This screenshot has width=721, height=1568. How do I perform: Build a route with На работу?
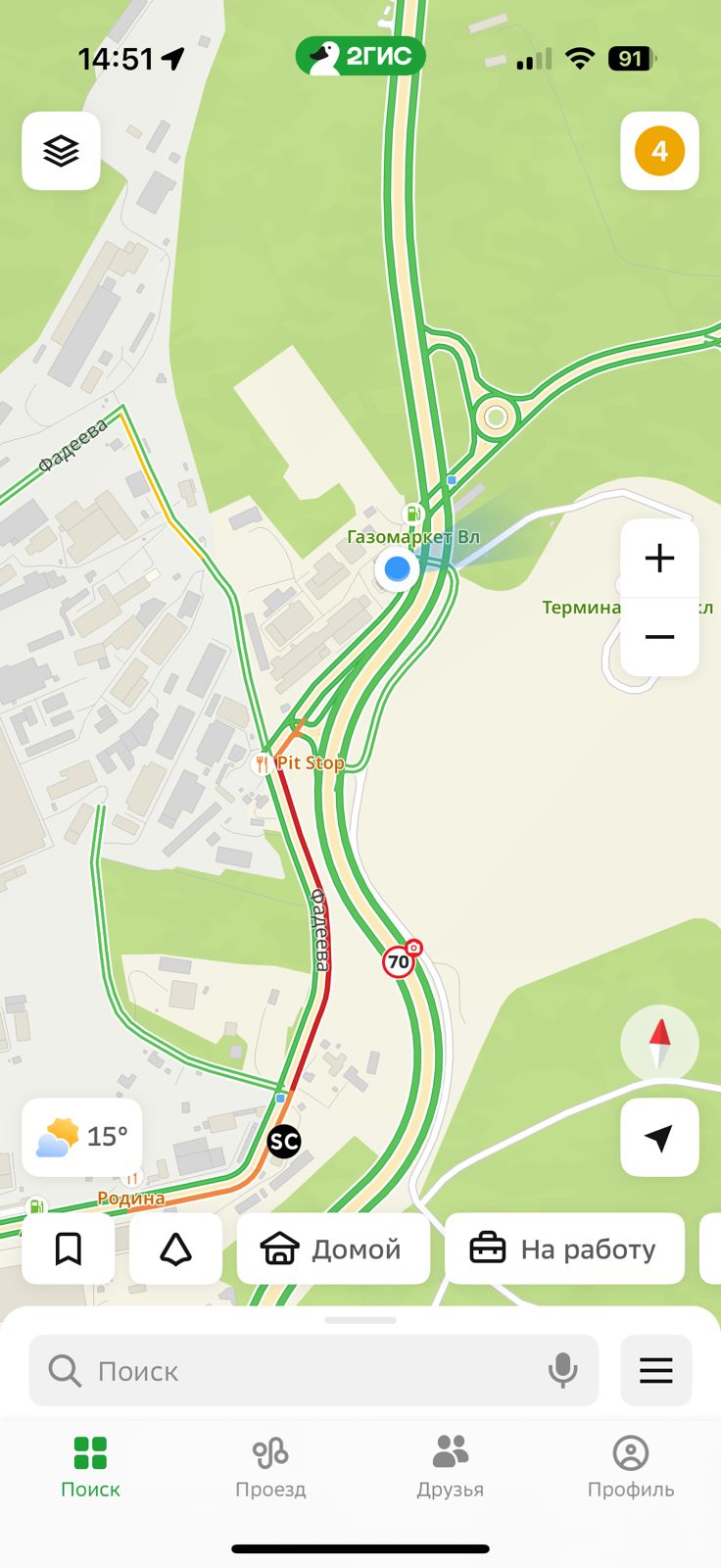click(564, 1249)
